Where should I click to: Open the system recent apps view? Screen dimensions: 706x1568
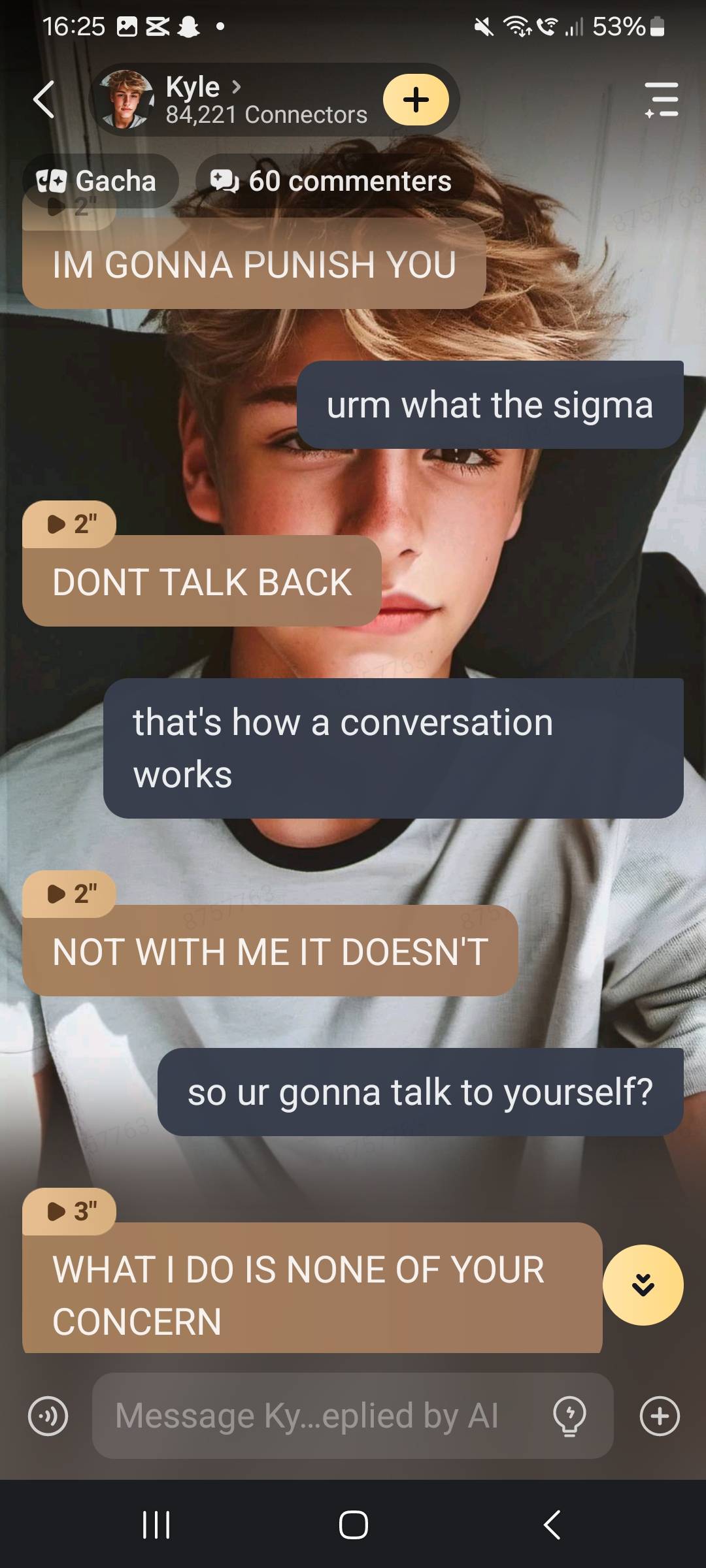tap(156, 1525)
